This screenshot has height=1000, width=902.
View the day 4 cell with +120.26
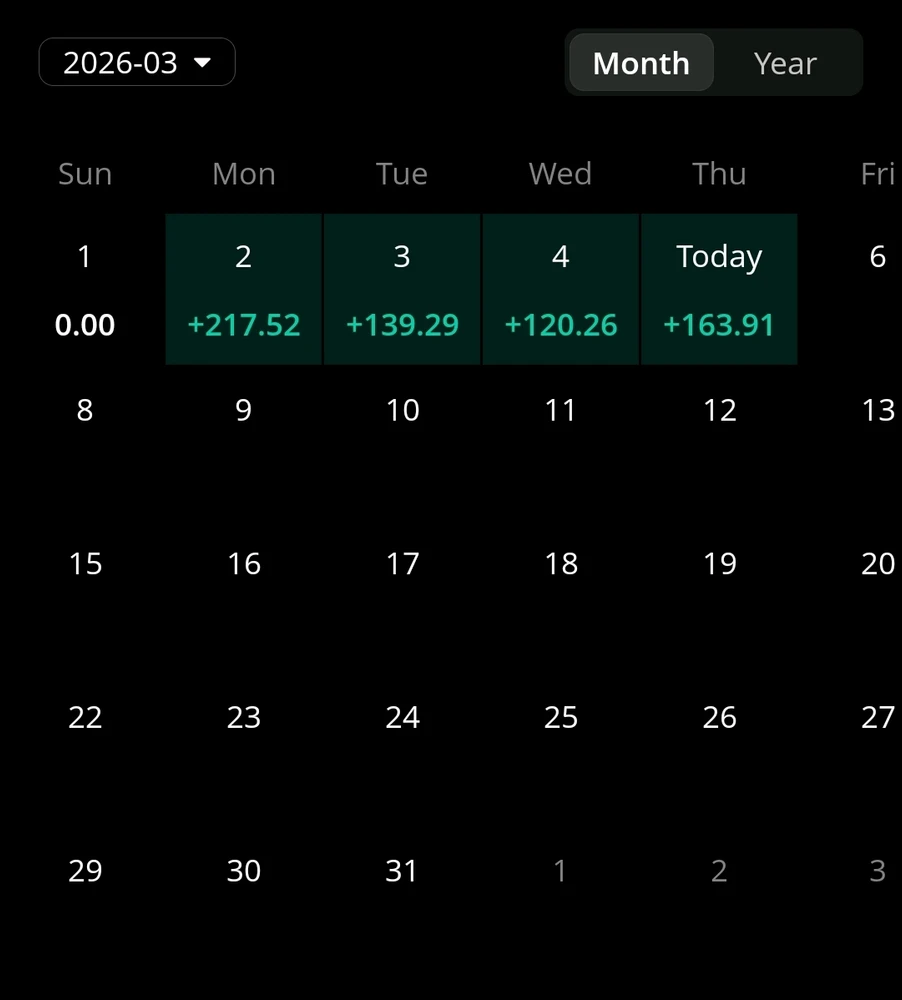point(560,289)
